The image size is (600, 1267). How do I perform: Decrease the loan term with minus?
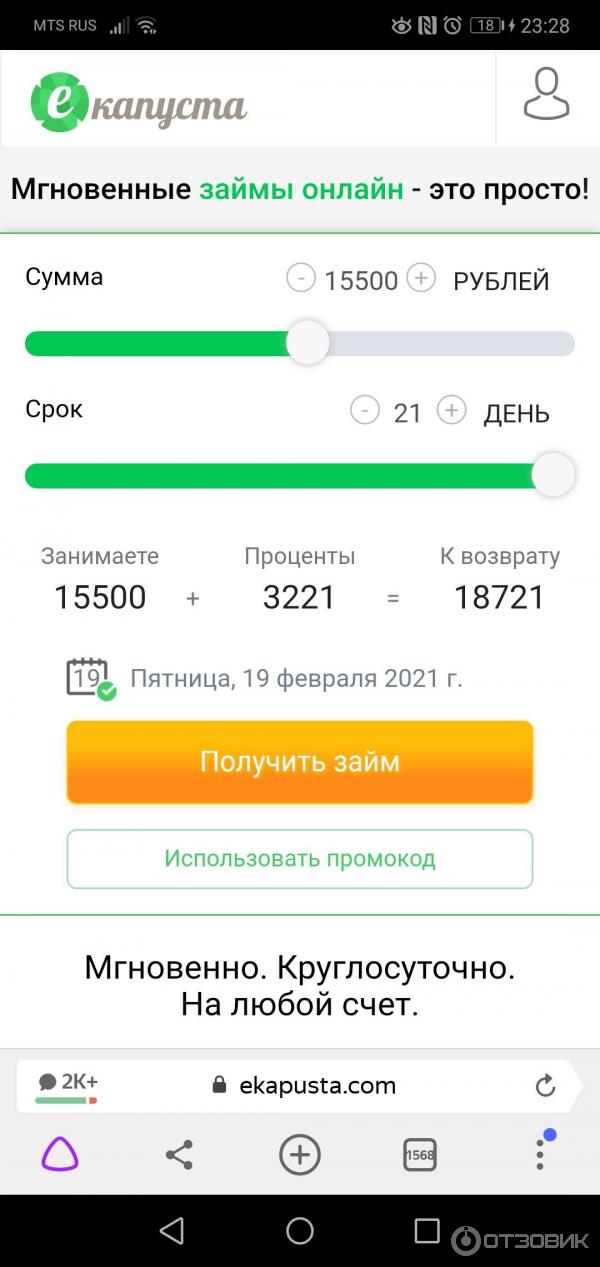tap(365, 410)
